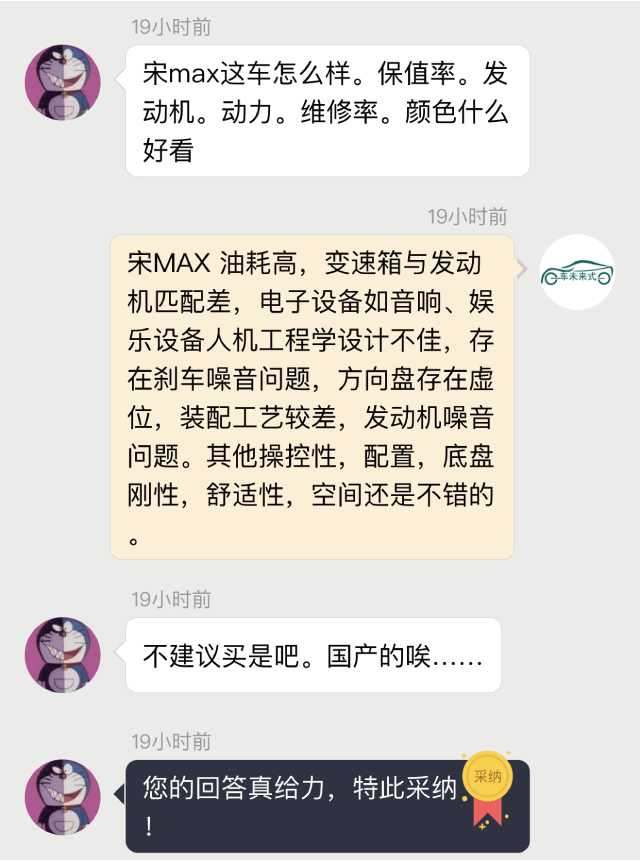Open asker's avatar next to the 不建议买是吧 message

(x=62, y=655)
